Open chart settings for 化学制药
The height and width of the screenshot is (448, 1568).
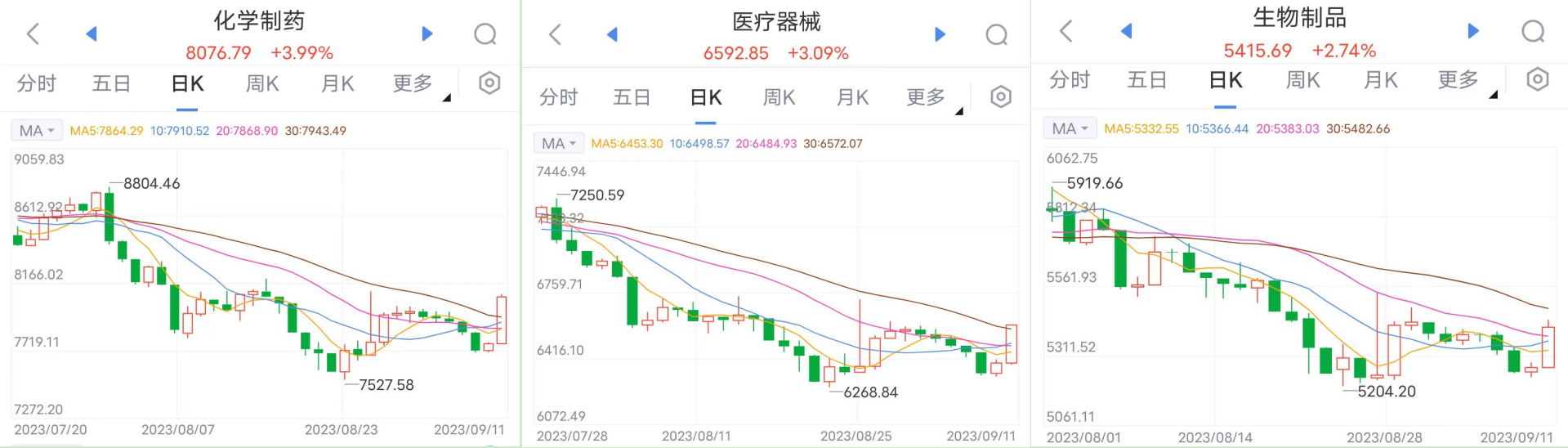click(489, 83)
